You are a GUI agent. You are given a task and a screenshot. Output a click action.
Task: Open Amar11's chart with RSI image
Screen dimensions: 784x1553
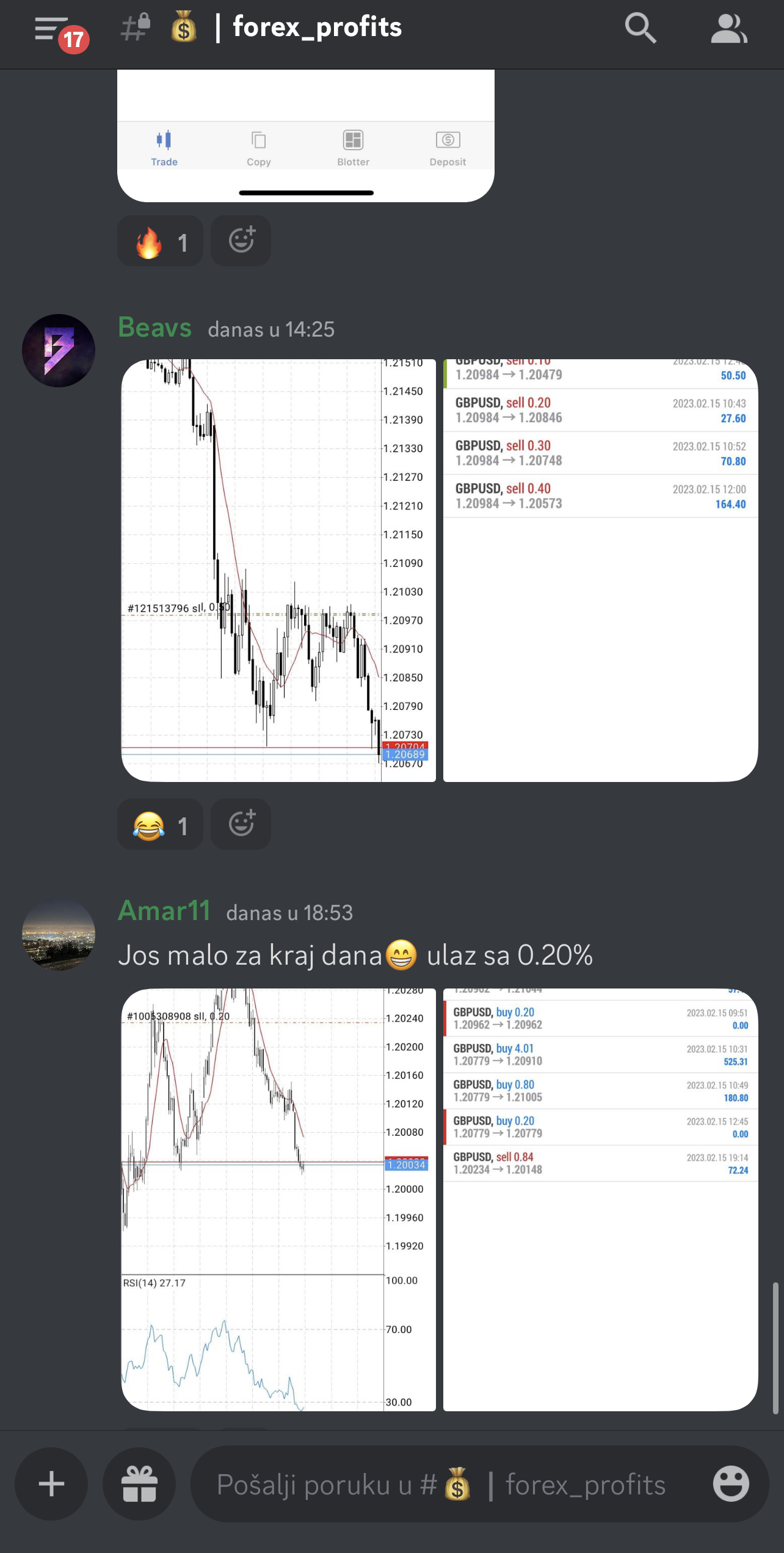(278, 1199)
